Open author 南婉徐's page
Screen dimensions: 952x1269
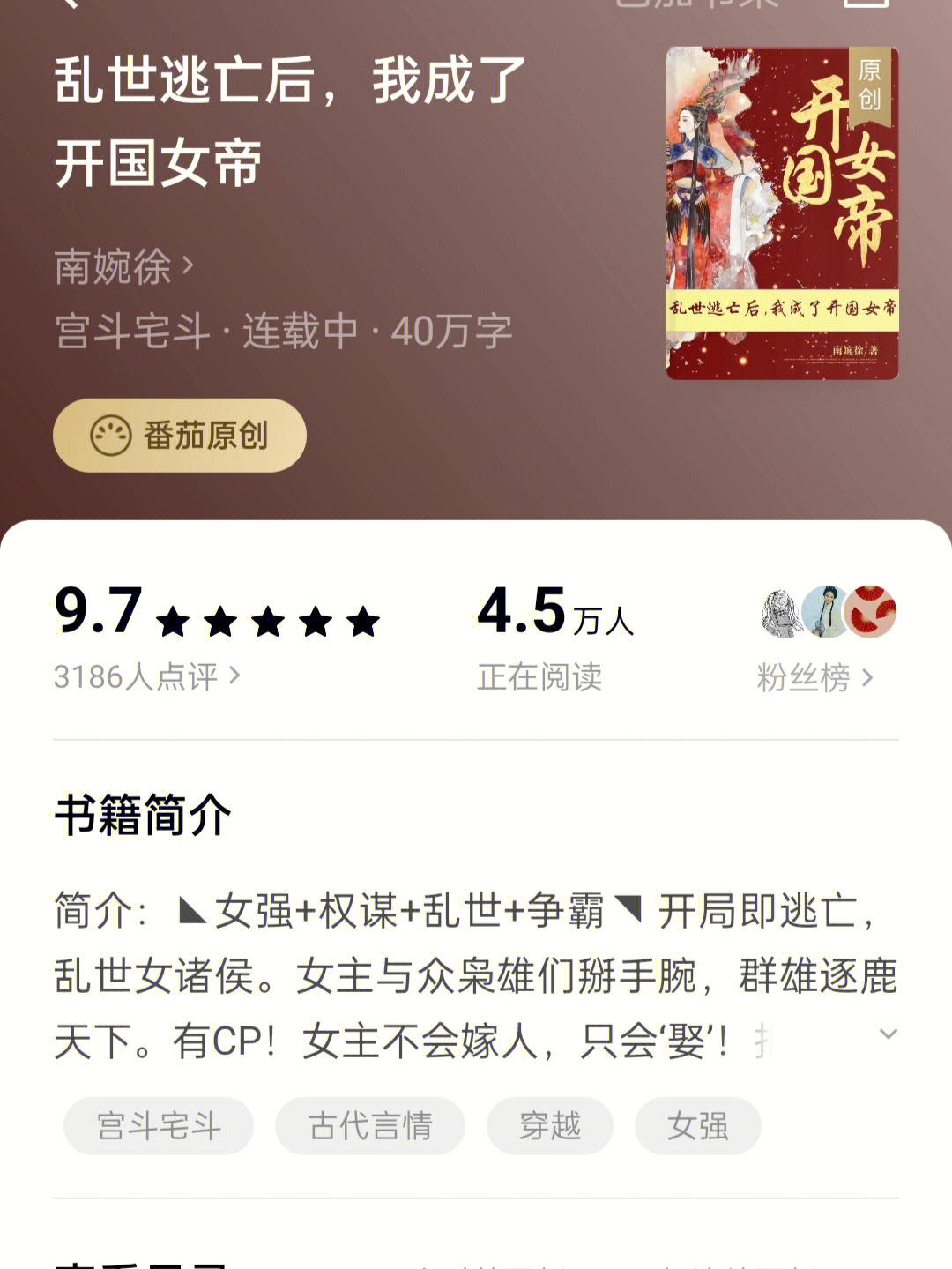pyautogui.click(x=123, y=266)
